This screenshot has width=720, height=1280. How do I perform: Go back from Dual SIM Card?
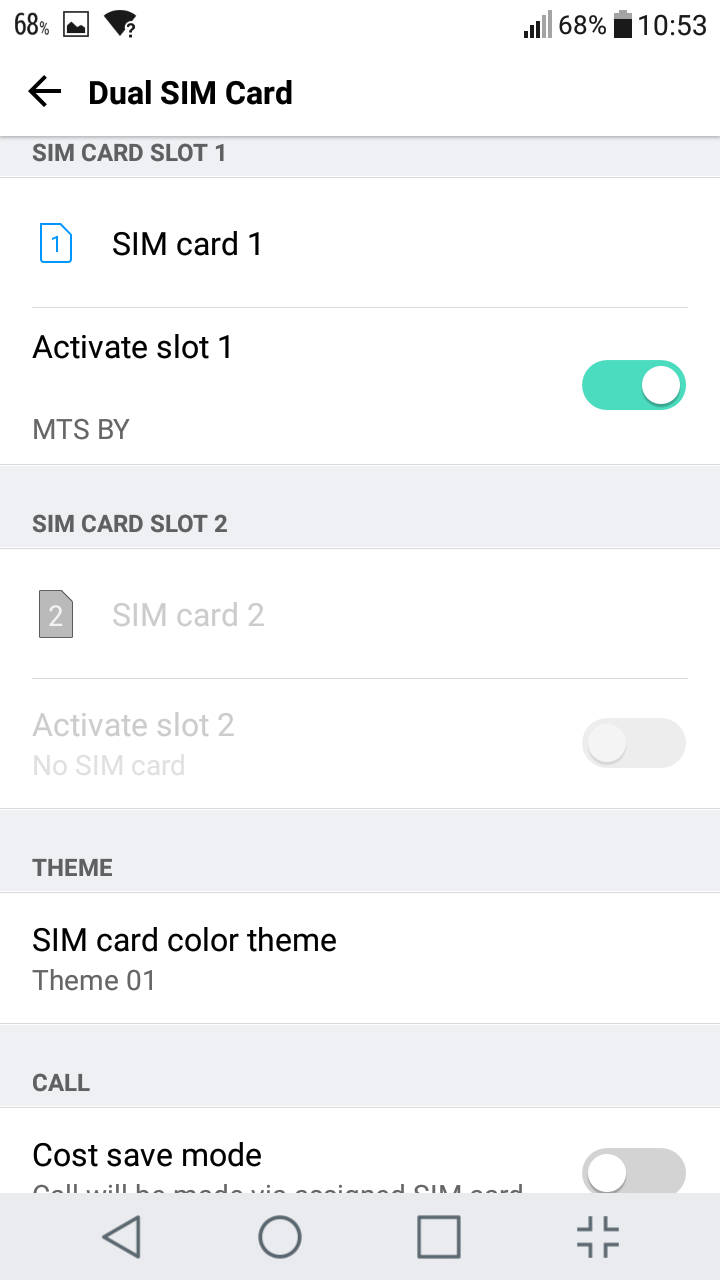(x=45, y=92)
